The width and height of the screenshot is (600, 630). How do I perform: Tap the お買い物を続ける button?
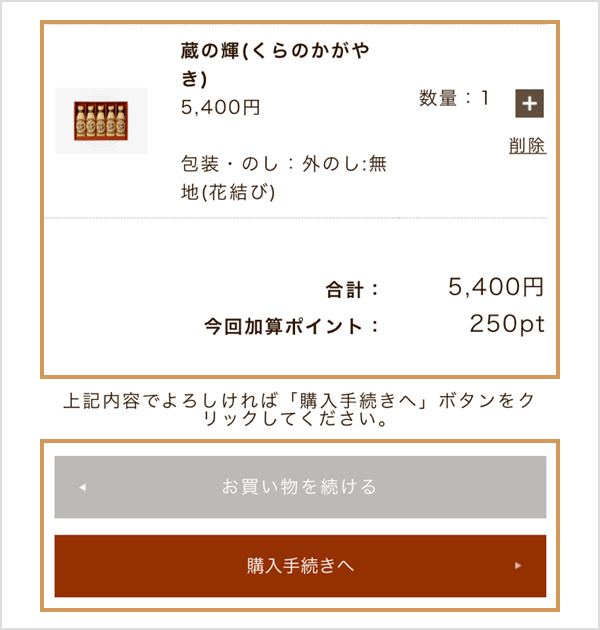click(x=300, y=487)
